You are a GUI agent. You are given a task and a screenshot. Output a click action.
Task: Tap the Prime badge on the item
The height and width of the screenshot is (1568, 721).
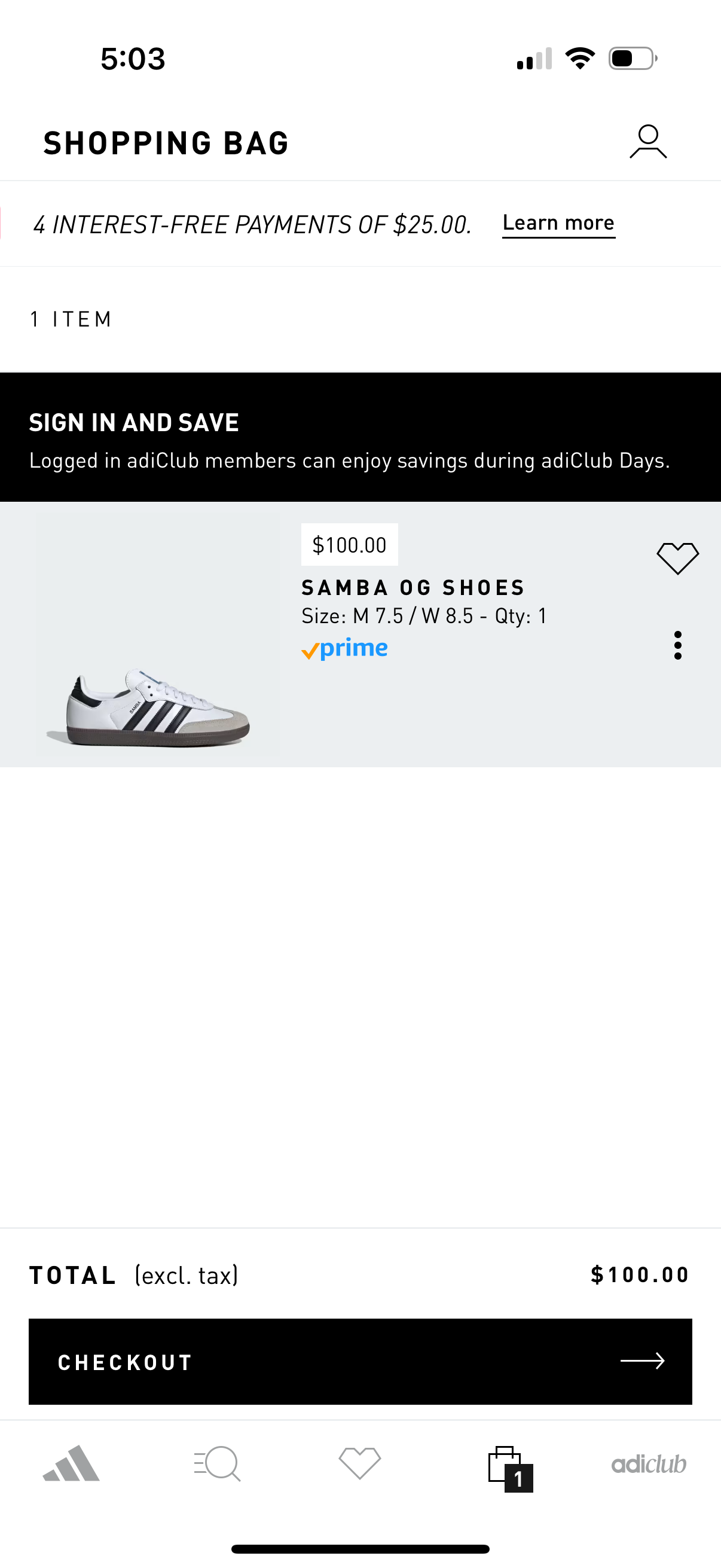click(x=344, y=648)
